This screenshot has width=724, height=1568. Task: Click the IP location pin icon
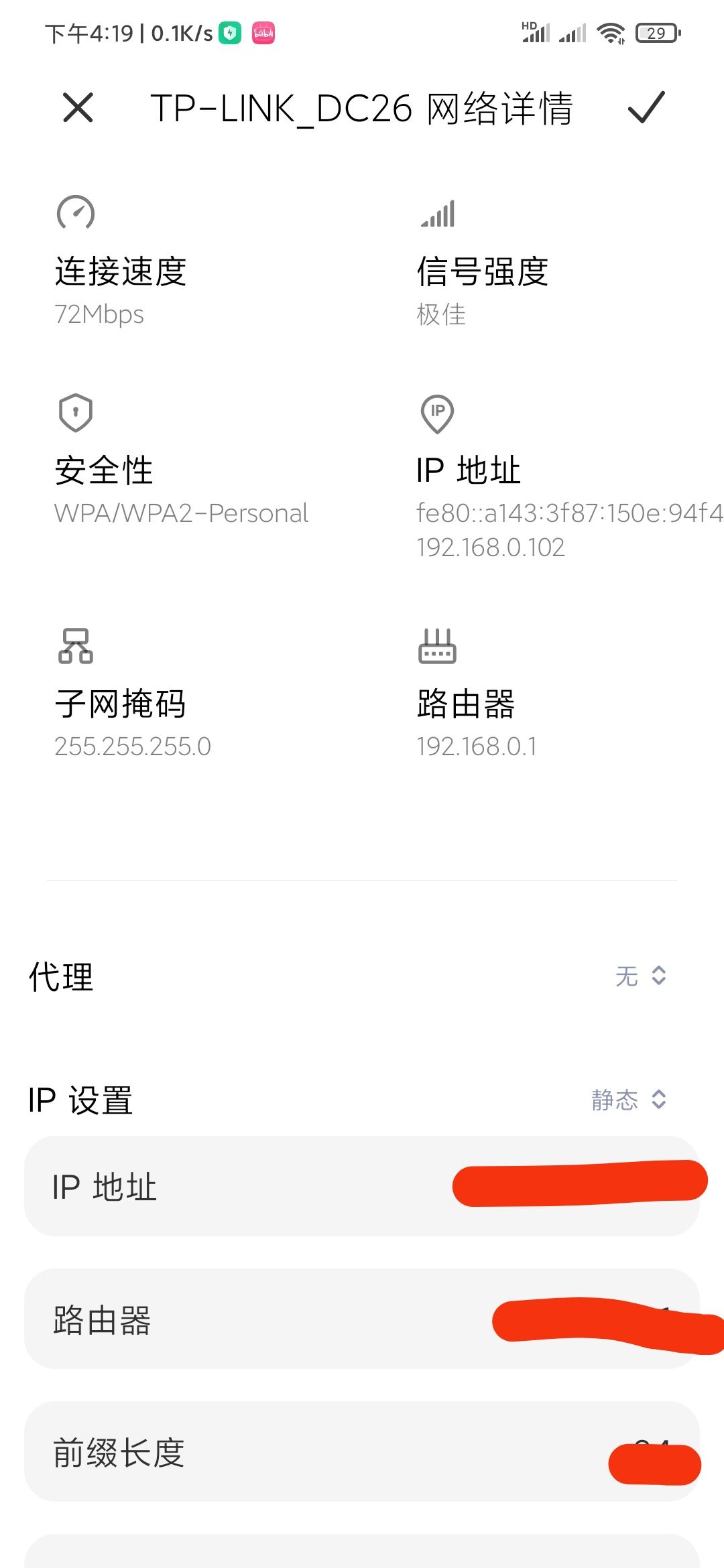(x=436, y=412)
